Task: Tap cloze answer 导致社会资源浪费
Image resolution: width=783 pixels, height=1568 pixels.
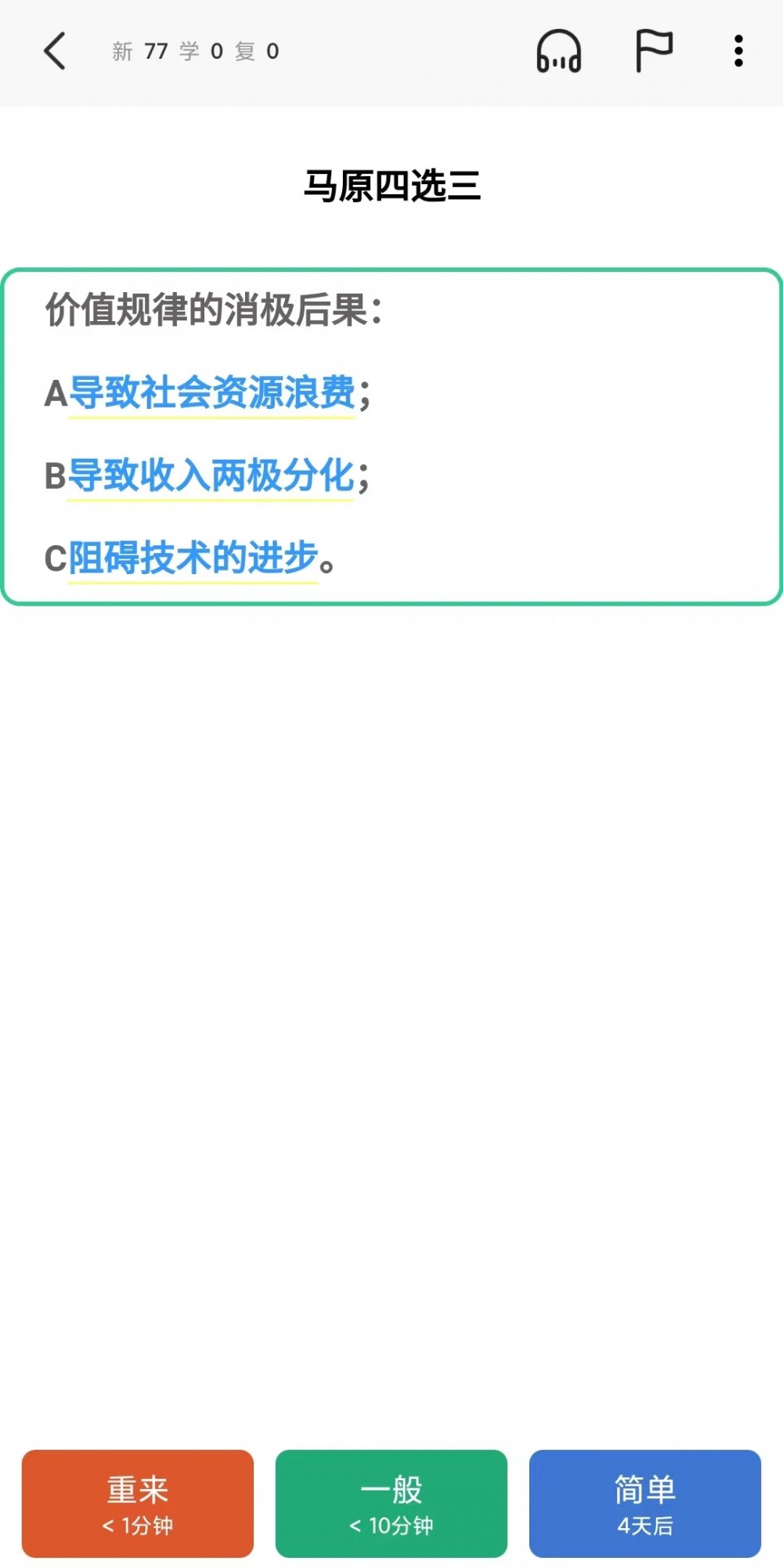Action: point(212,393)
